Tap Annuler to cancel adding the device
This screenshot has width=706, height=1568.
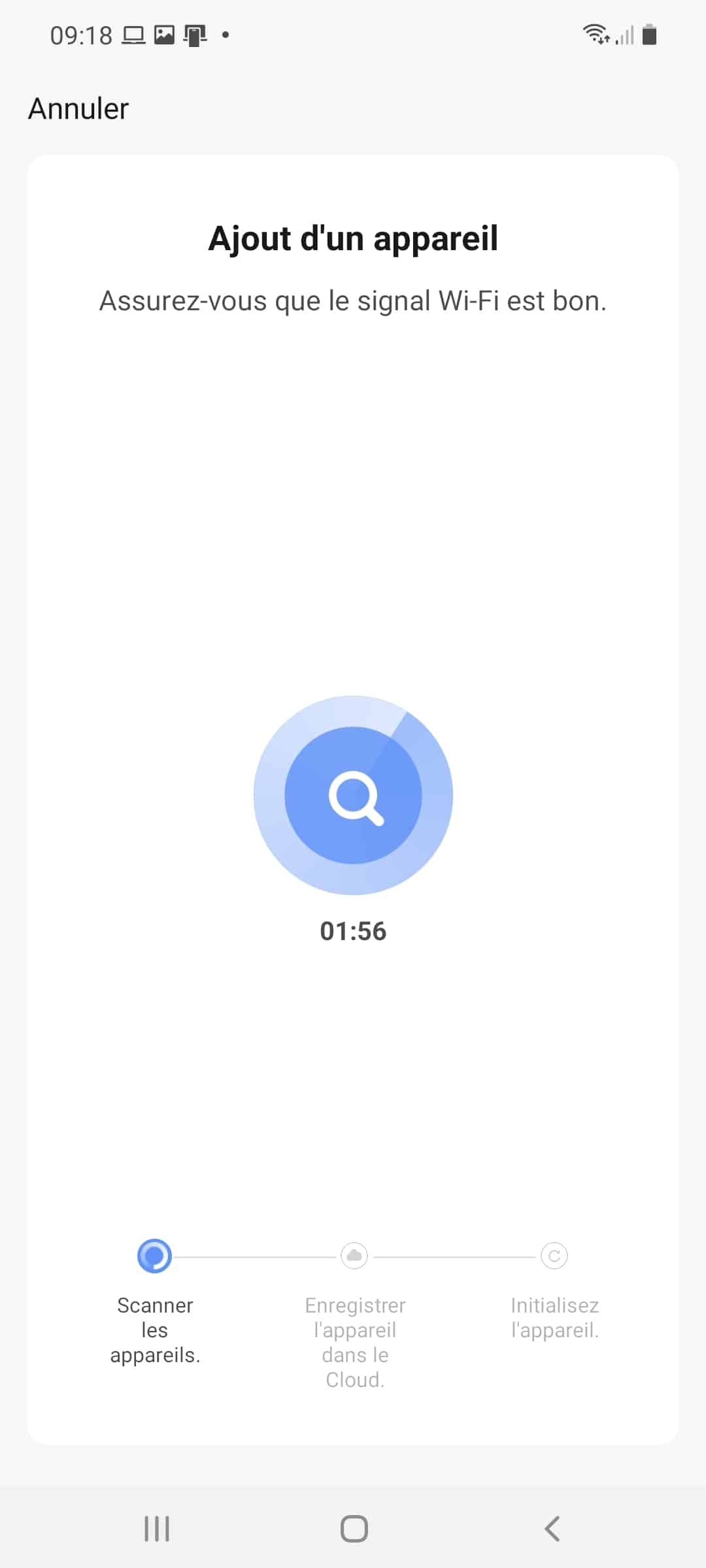[x=78, y=108]
